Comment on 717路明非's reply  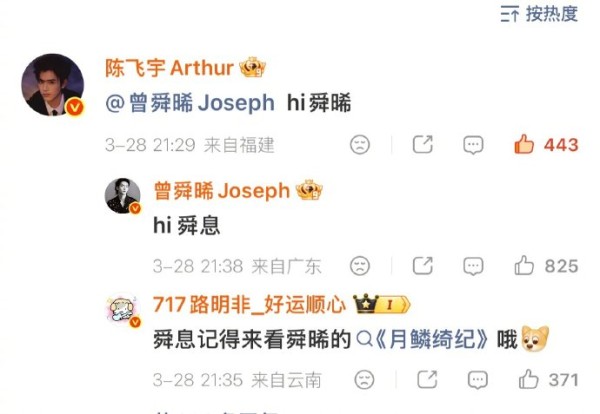pos(473,379)
